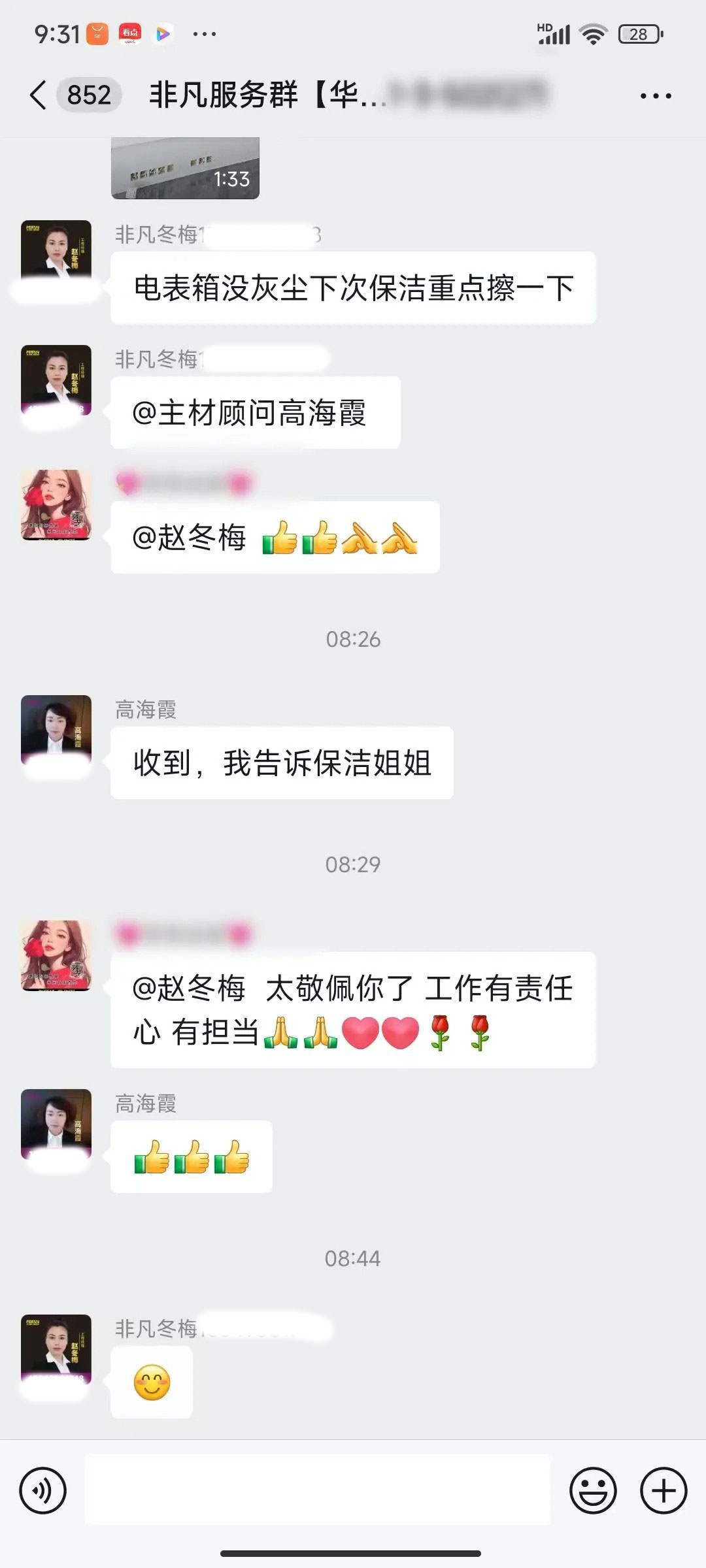This screenshot has width=706, height=1568.
Task: Open avatar beside 太敬佩你了 message
Action: (x=56, y=955)
